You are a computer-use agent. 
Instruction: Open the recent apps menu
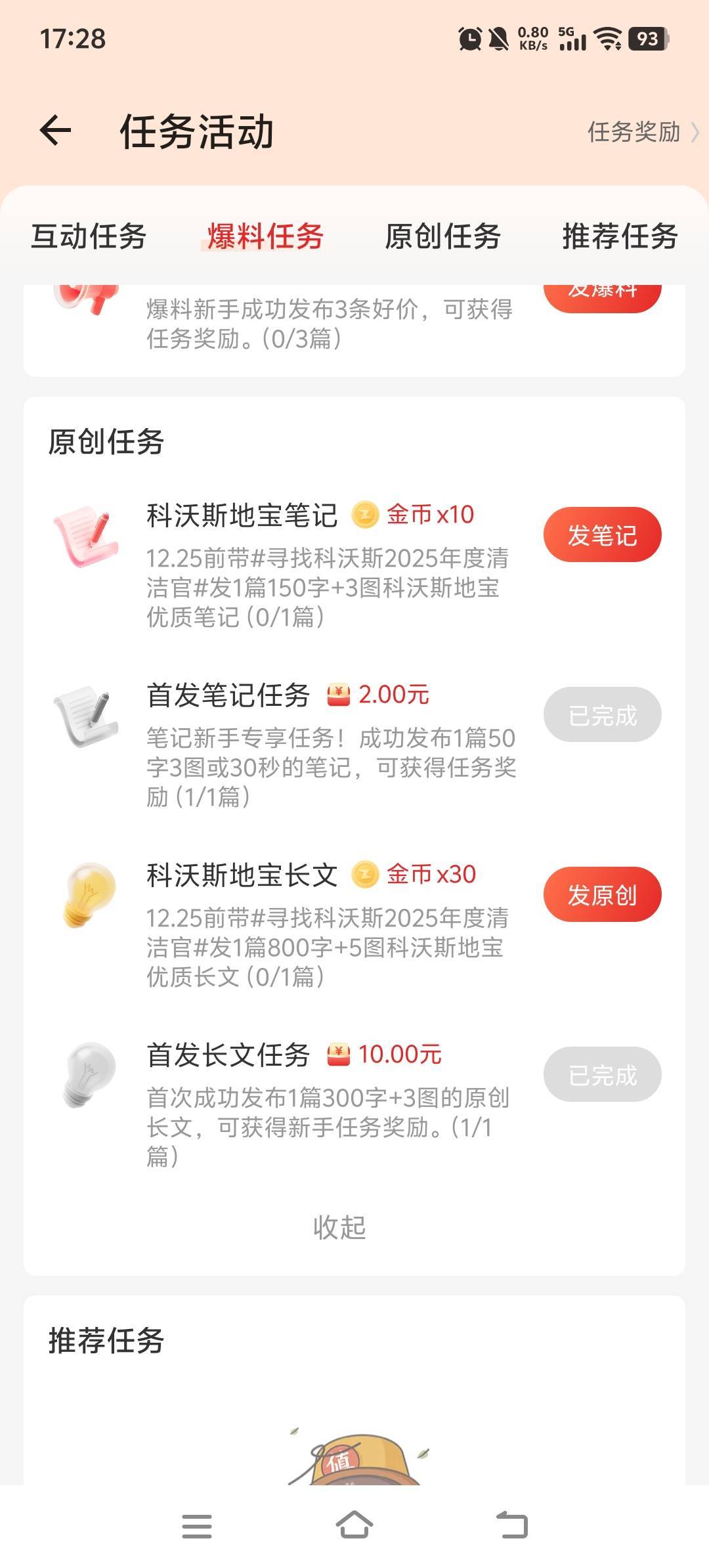pos(197,1525)
